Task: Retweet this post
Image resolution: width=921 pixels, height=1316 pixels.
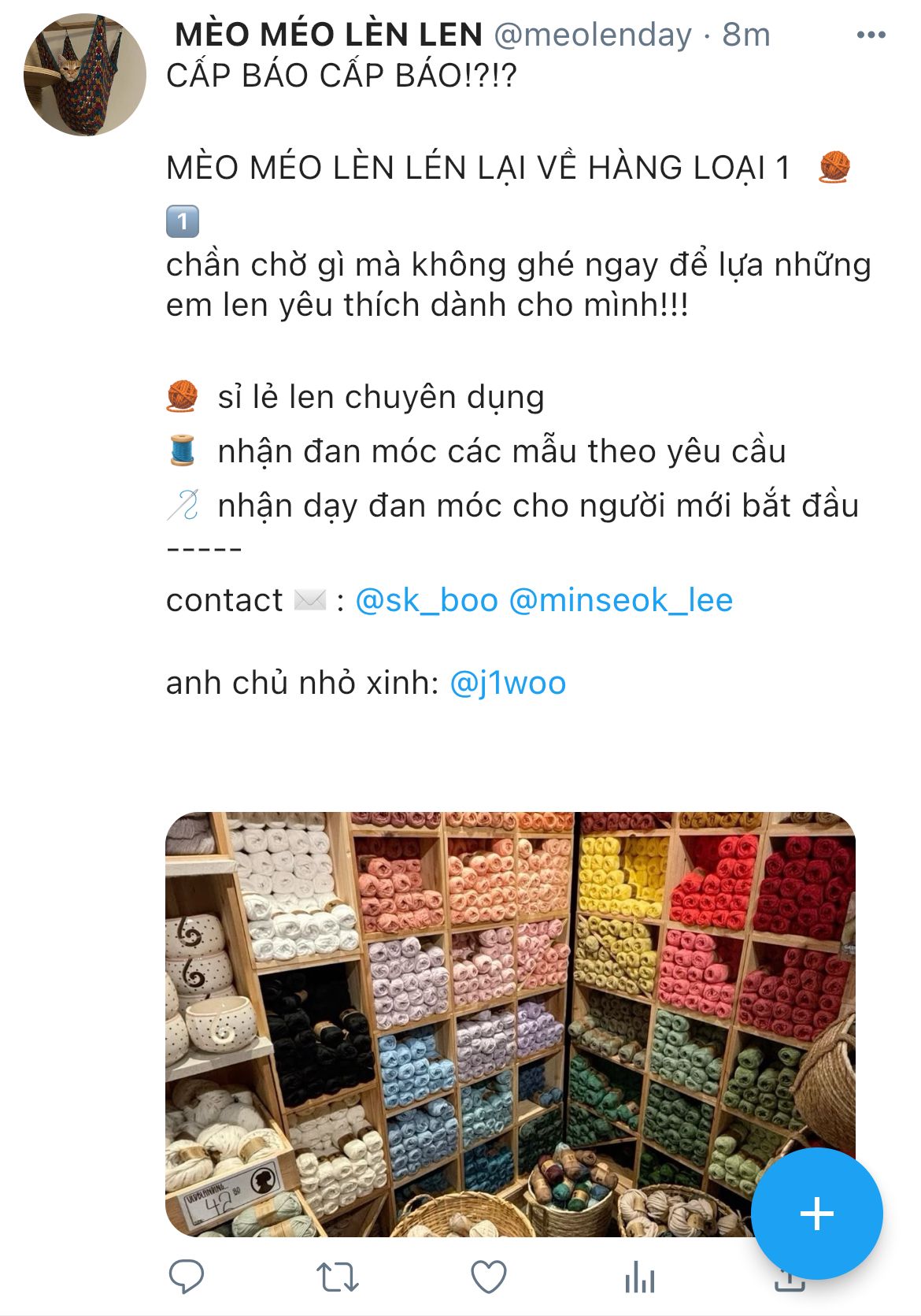Action: tap(337, 1276)
